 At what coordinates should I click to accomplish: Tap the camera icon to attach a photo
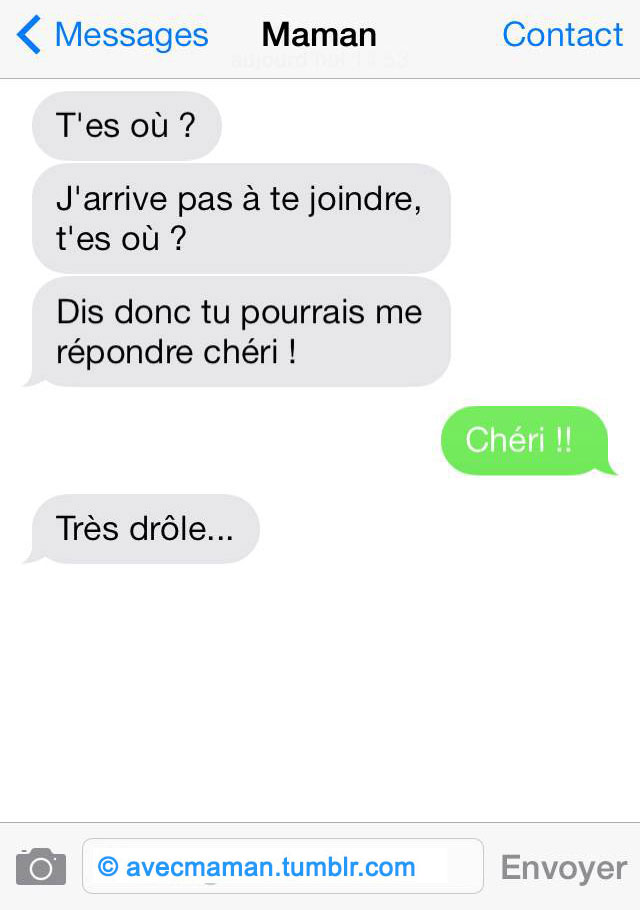[x=41, y=866]
